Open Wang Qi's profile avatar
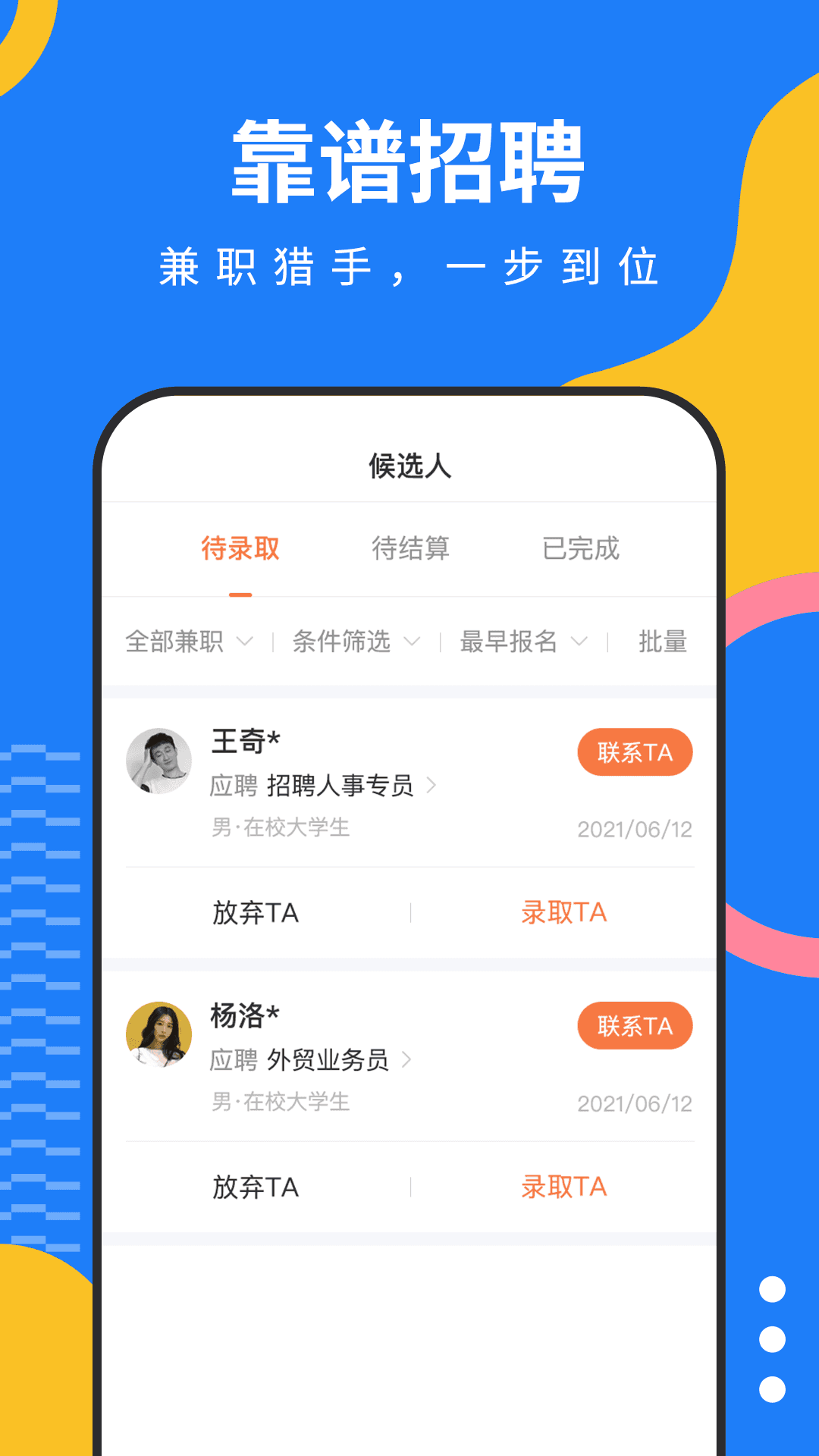Screen dimensions: 819x1456 point(160,761)
